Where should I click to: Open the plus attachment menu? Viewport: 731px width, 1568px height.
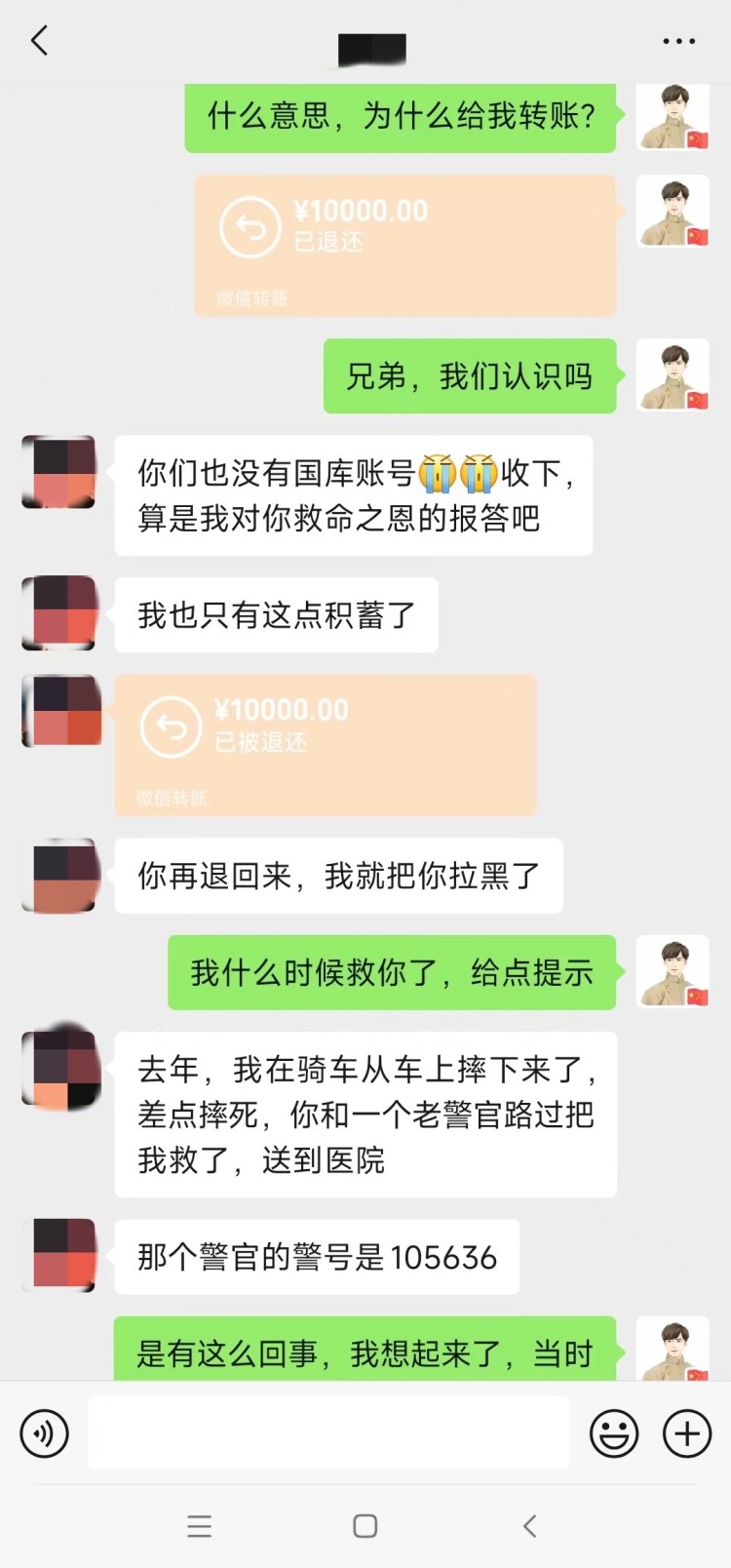(x=687, y=1433)
